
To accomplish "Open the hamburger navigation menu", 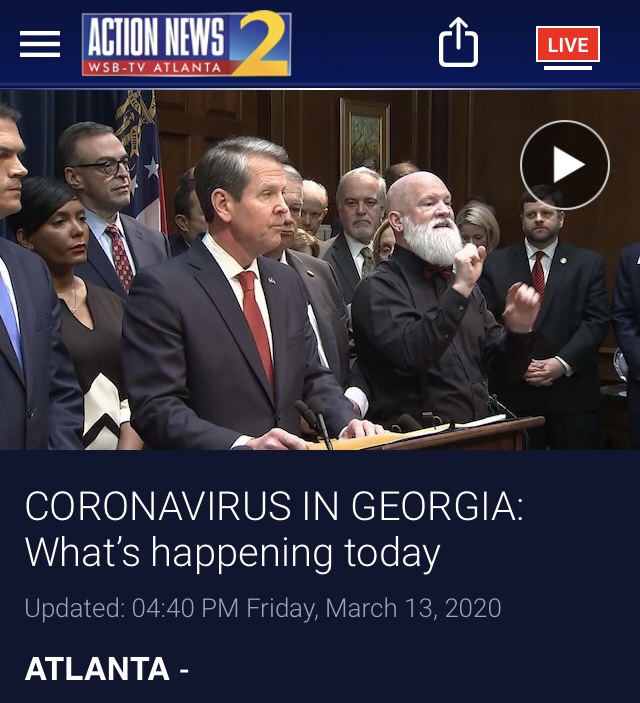I will point(40,44).
